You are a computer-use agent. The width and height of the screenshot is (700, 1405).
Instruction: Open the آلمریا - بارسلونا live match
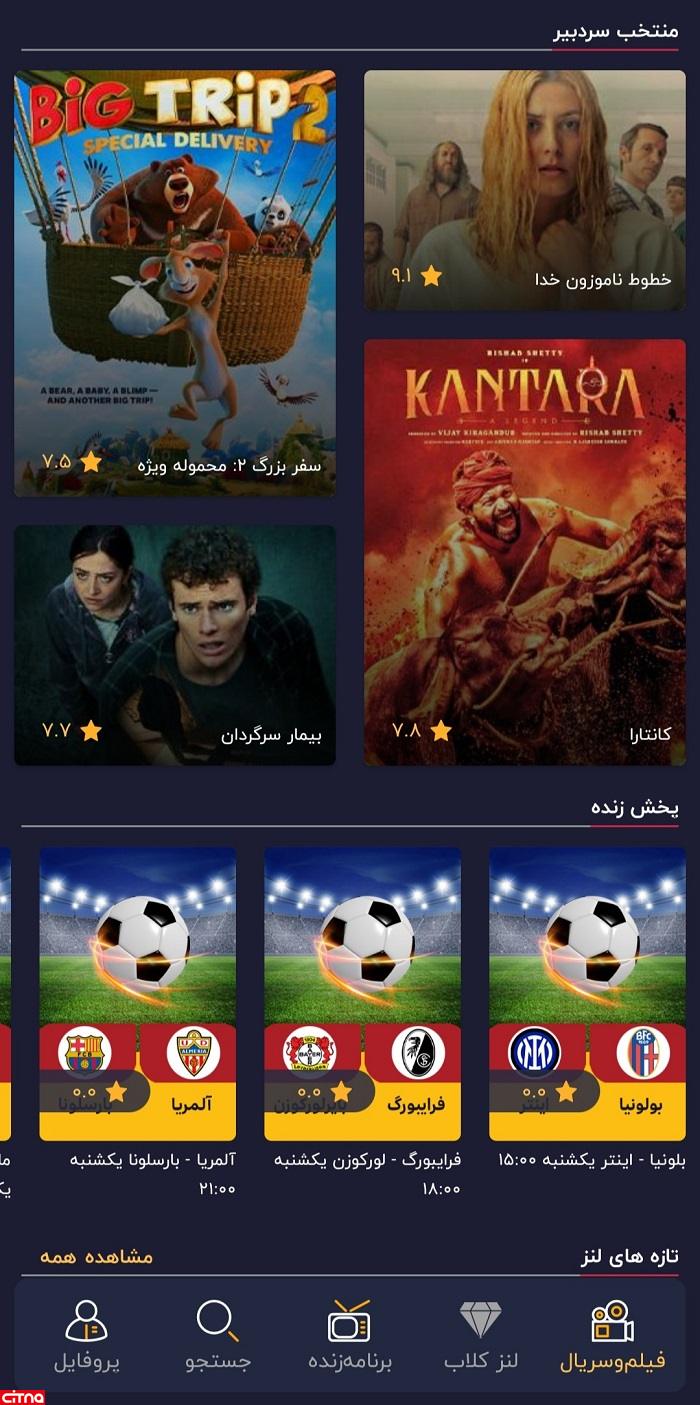(x=138, y=994)
